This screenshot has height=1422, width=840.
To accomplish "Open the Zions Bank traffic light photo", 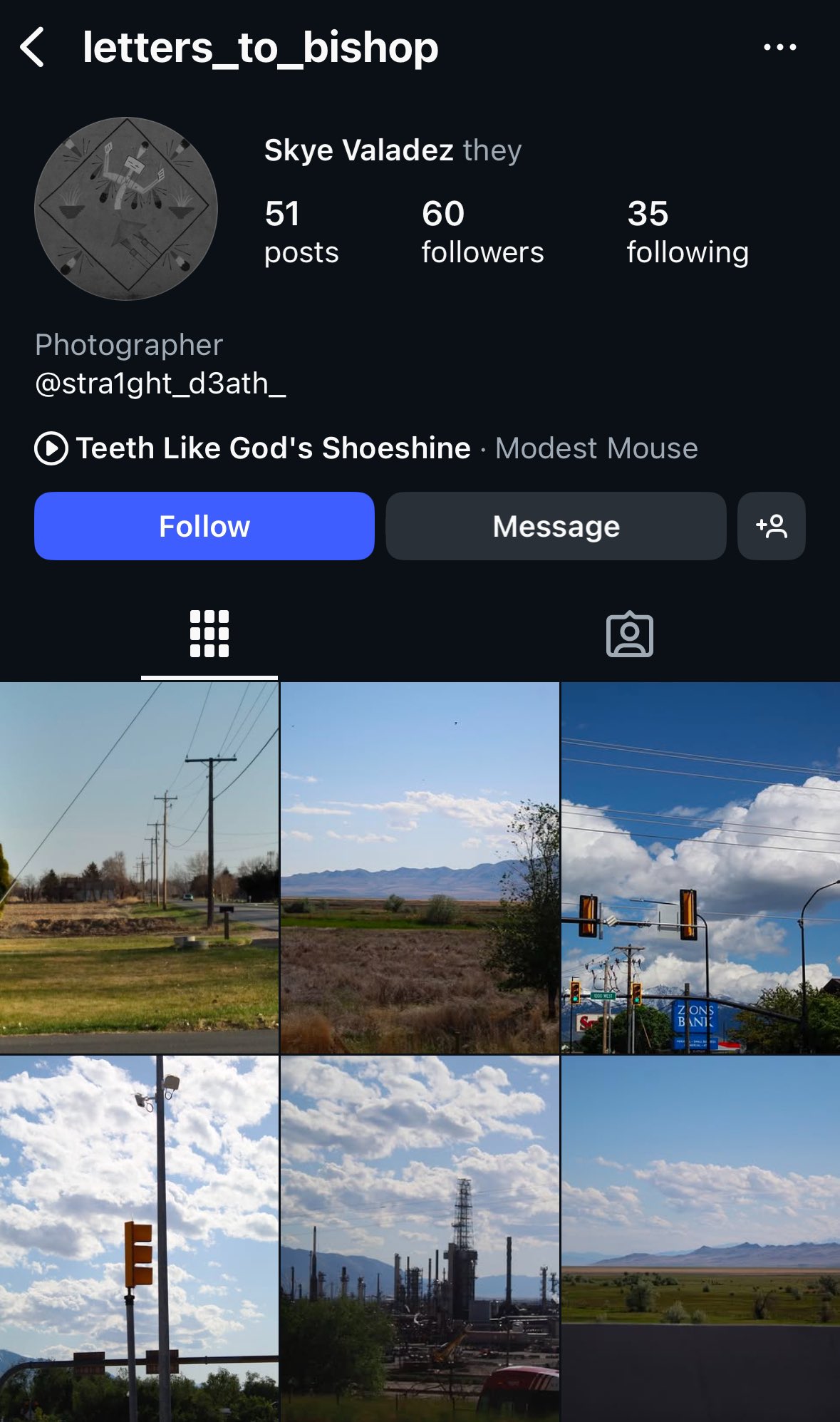I will tap(700, 867).
